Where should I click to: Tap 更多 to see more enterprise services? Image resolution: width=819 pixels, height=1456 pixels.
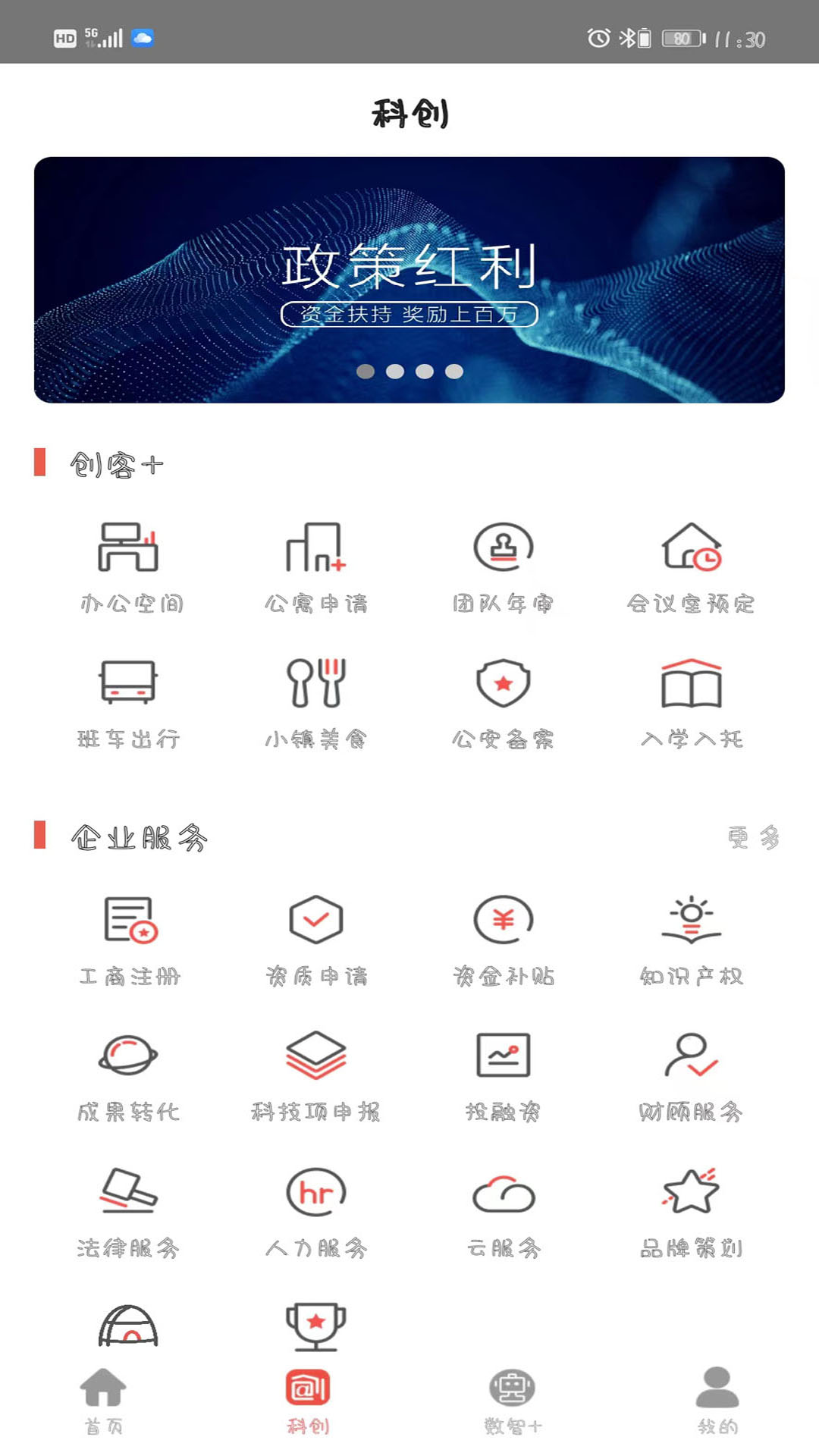click(x=756, y=836)
